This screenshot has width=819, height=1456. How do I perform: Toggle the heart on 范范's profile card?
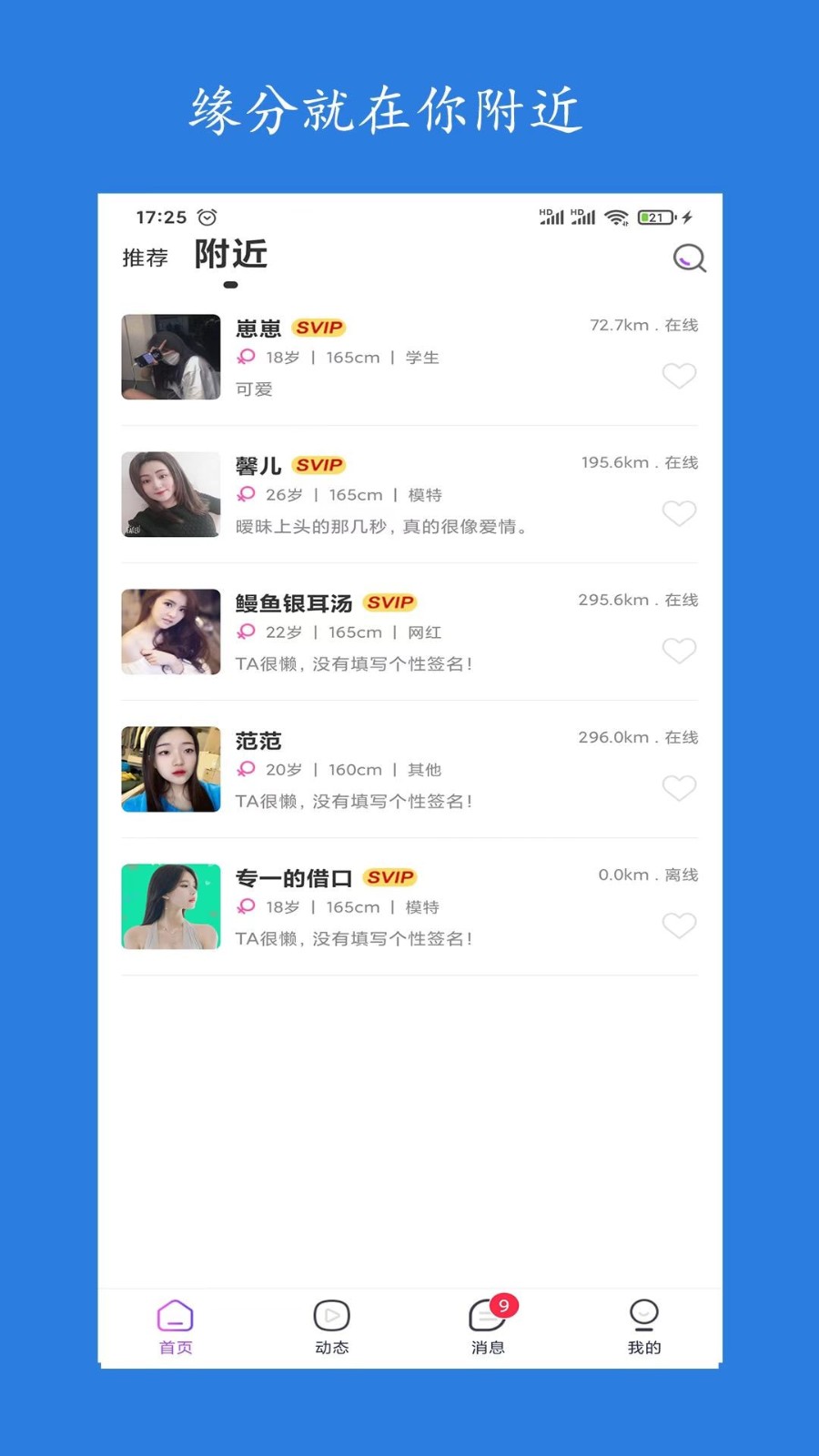pos(681,789)
